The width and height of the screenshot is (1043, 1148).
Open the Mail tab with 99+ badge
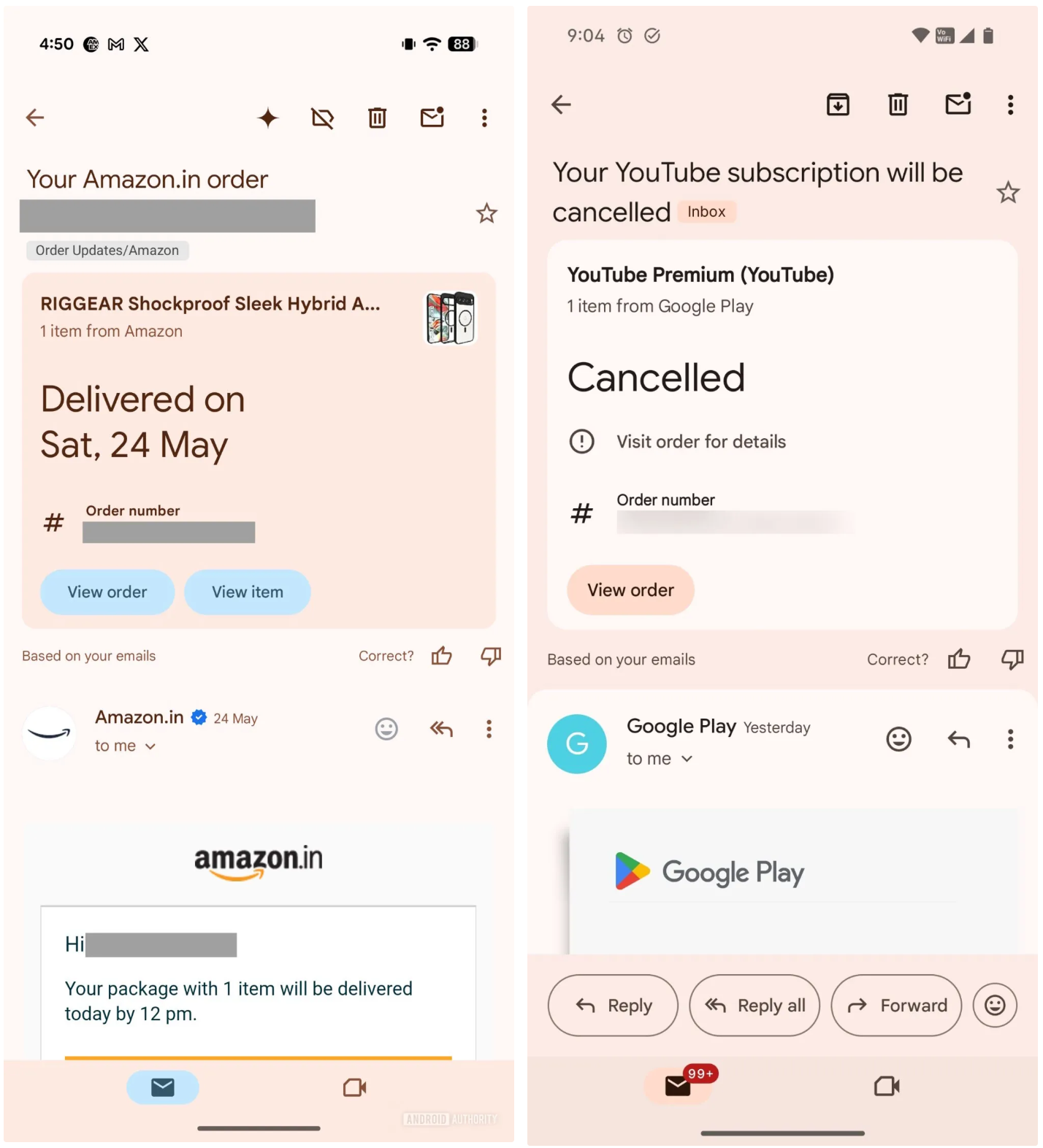pos(678,1086)
